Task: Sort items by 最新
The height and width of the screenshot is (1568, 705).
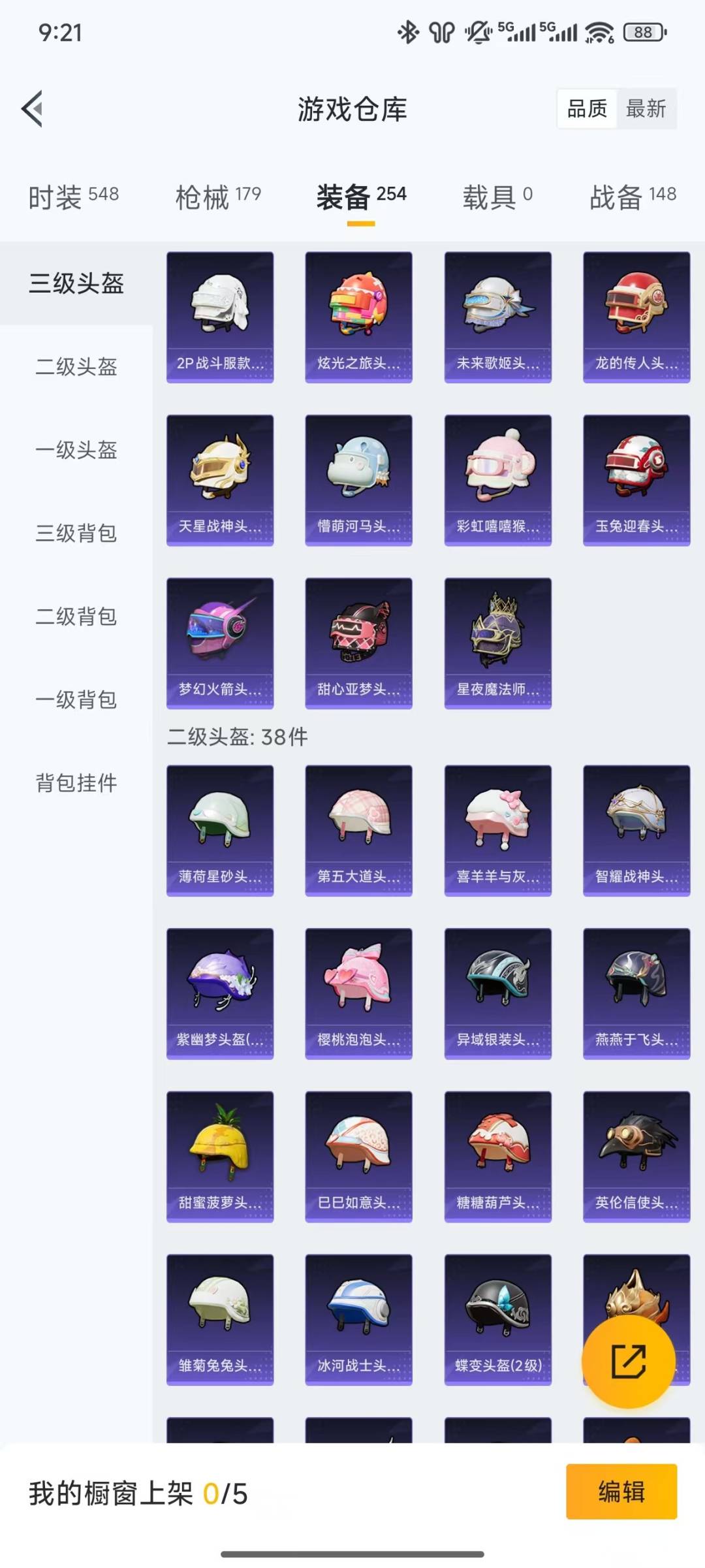Action: coord(646,108)
